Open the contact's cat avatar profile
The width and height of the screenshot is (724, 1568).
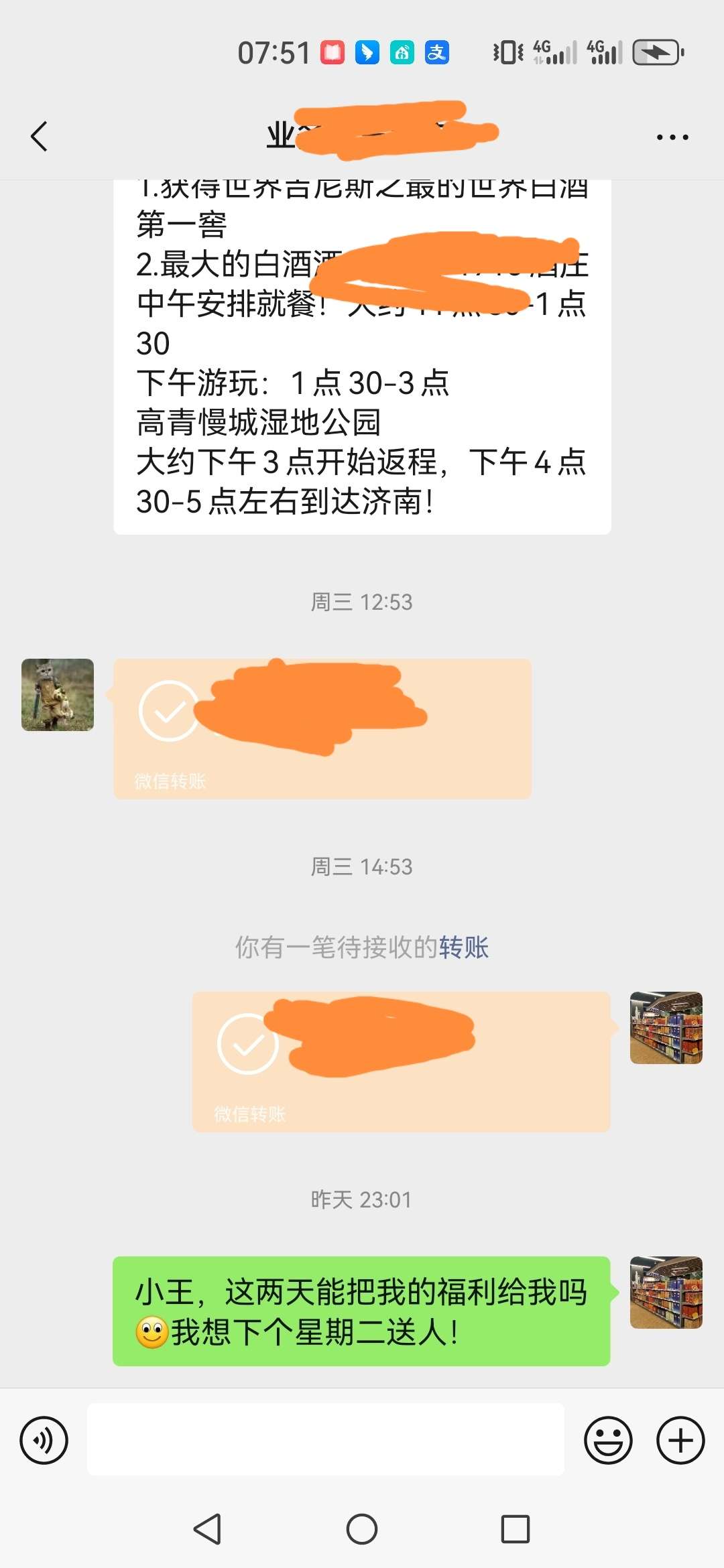point(58,694)
